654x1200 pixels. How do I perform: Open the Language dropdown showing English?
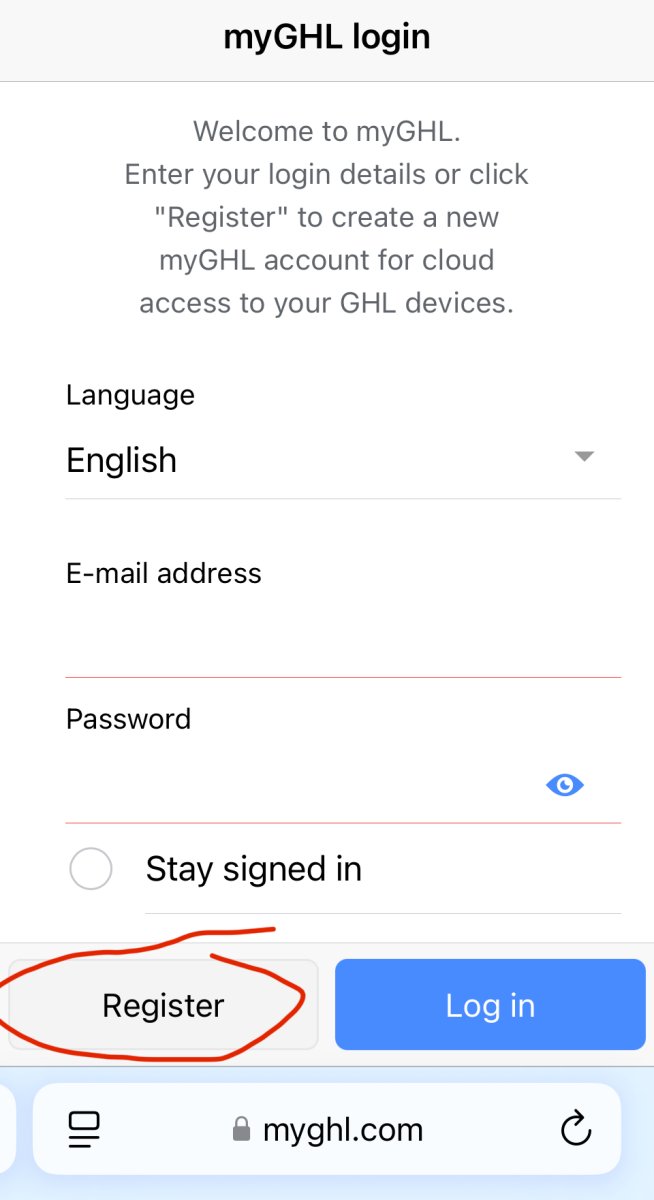343,460
